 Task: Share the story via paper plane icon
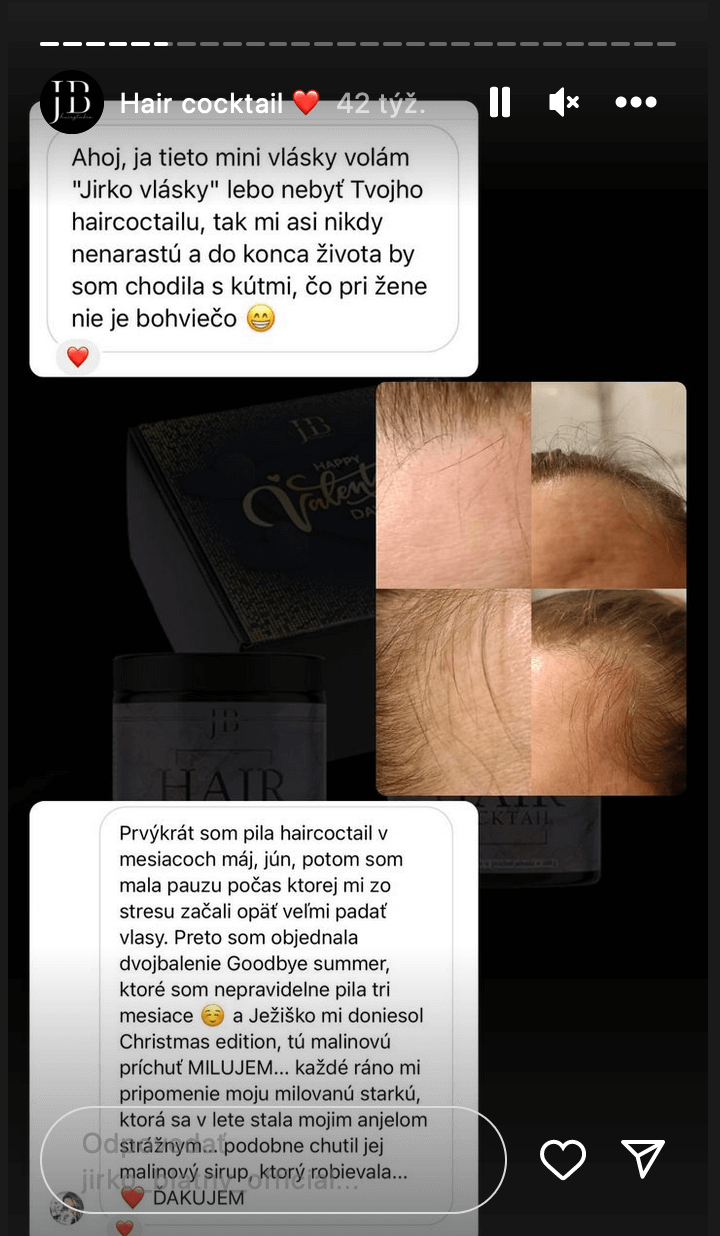[x=643, y=1159]
